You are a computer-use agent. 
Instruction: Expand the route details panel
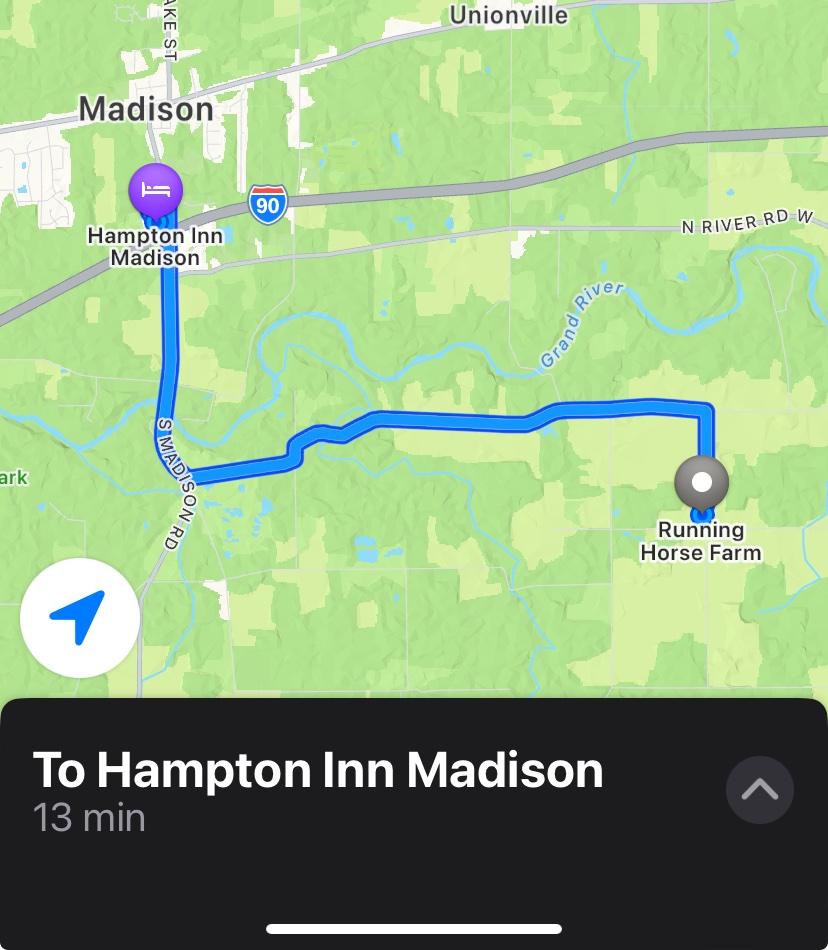(x=759, y=790)
